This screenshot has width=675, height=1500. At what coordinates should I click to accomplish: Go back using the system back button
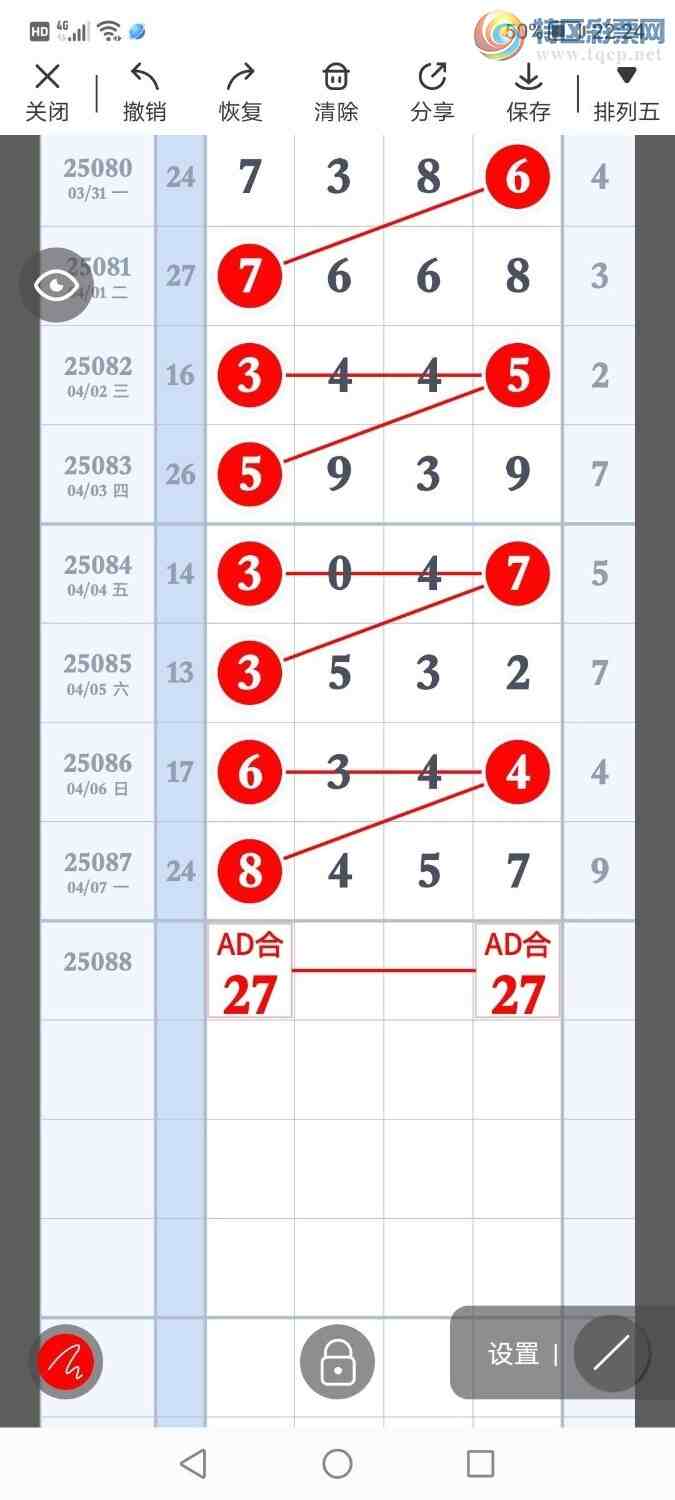(x=193, y=1464)
